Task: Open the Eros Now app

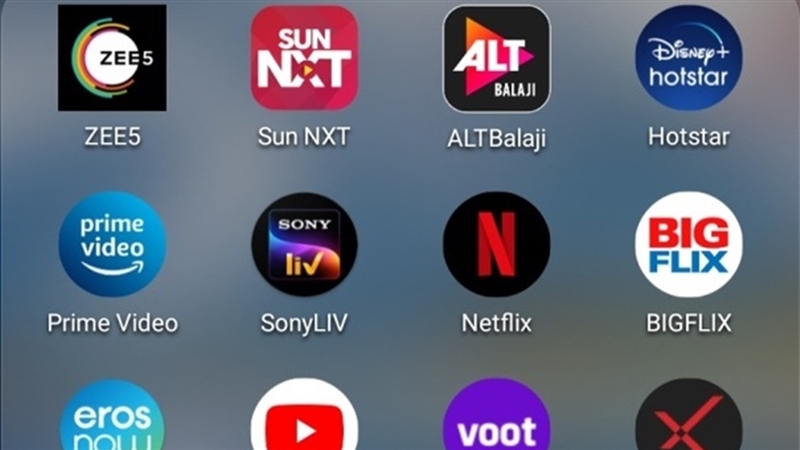Action: tap(112, 420)
